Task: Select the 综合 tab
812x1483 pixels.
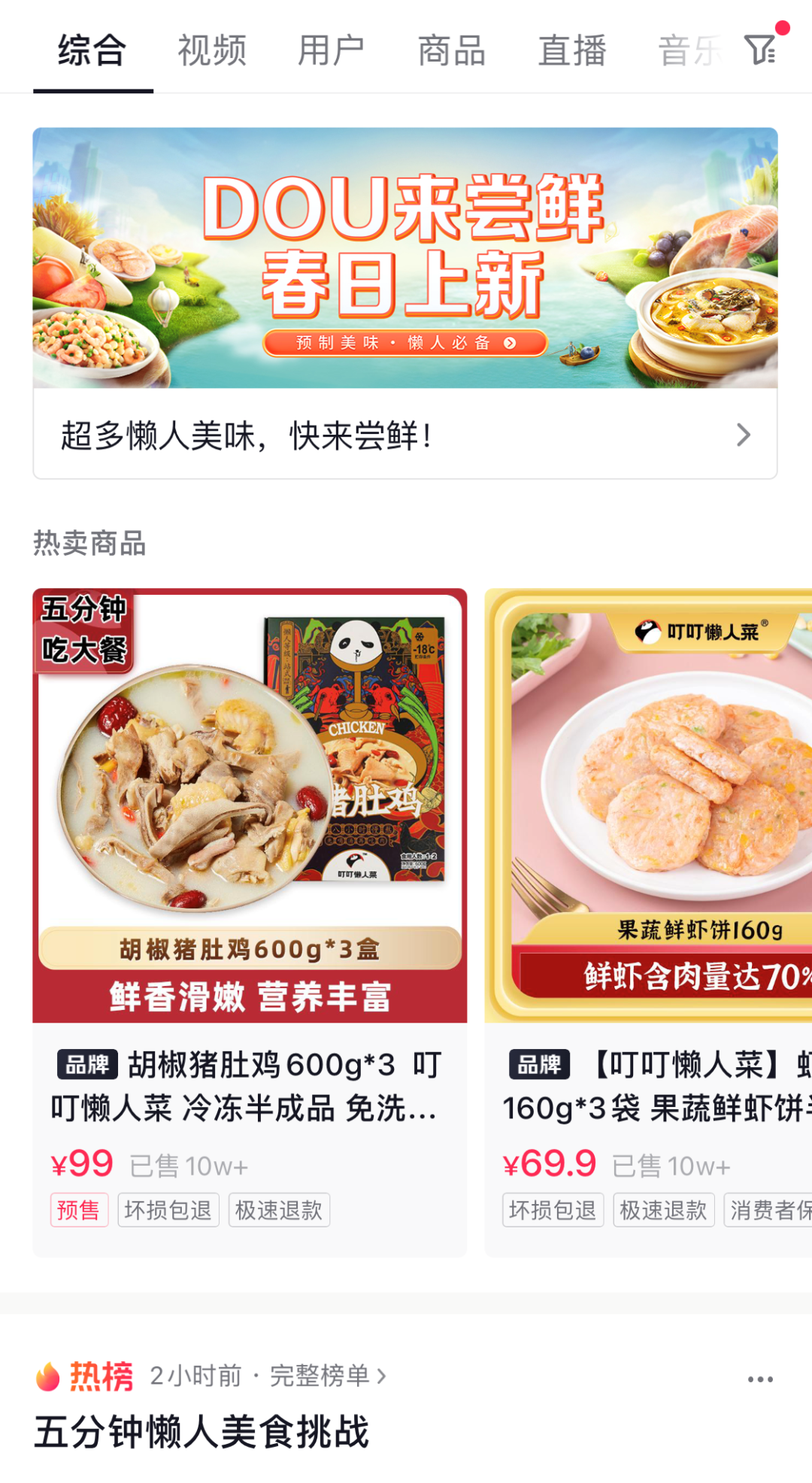Action: coord(92,51)
